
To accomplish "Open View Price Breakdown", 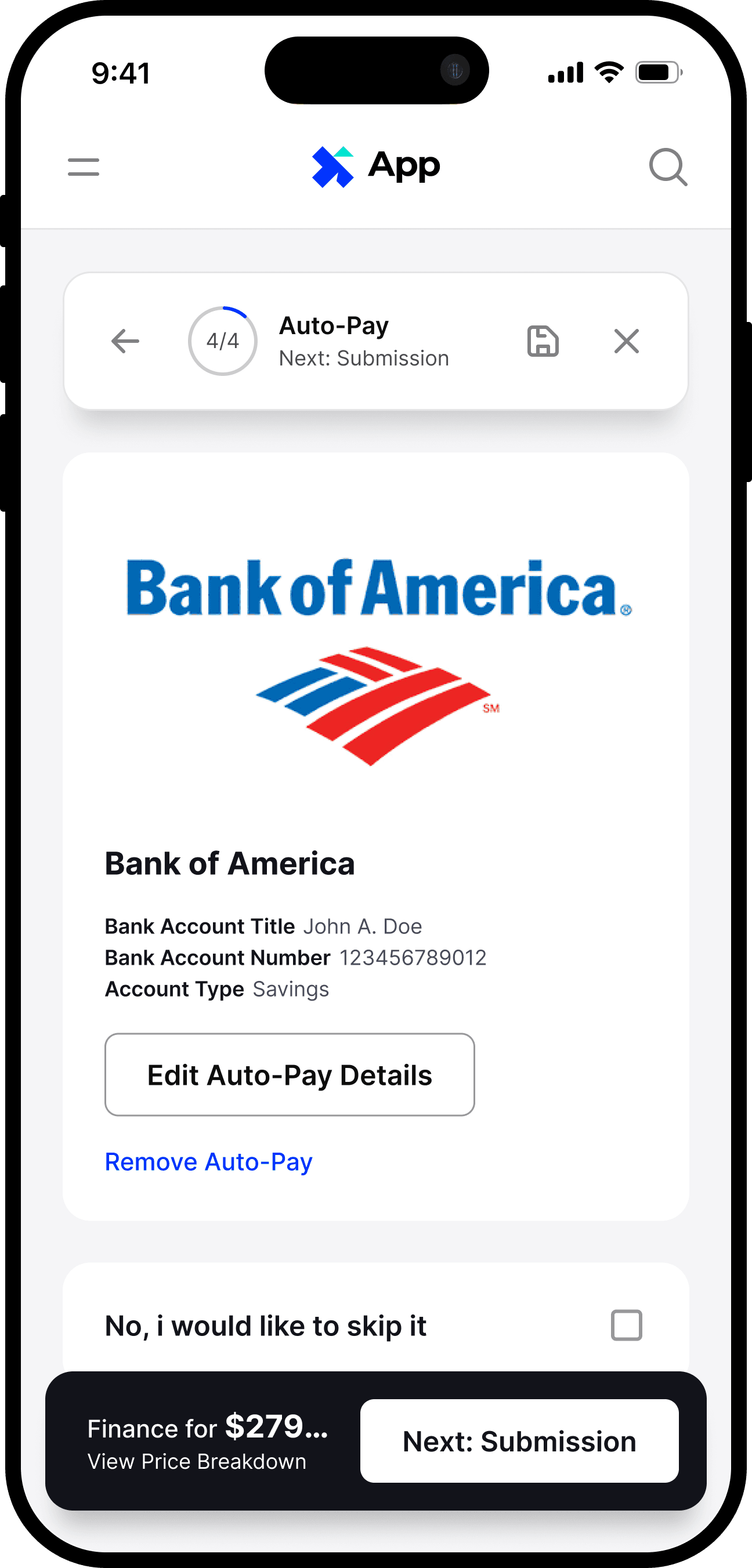I will [197, 1461].
